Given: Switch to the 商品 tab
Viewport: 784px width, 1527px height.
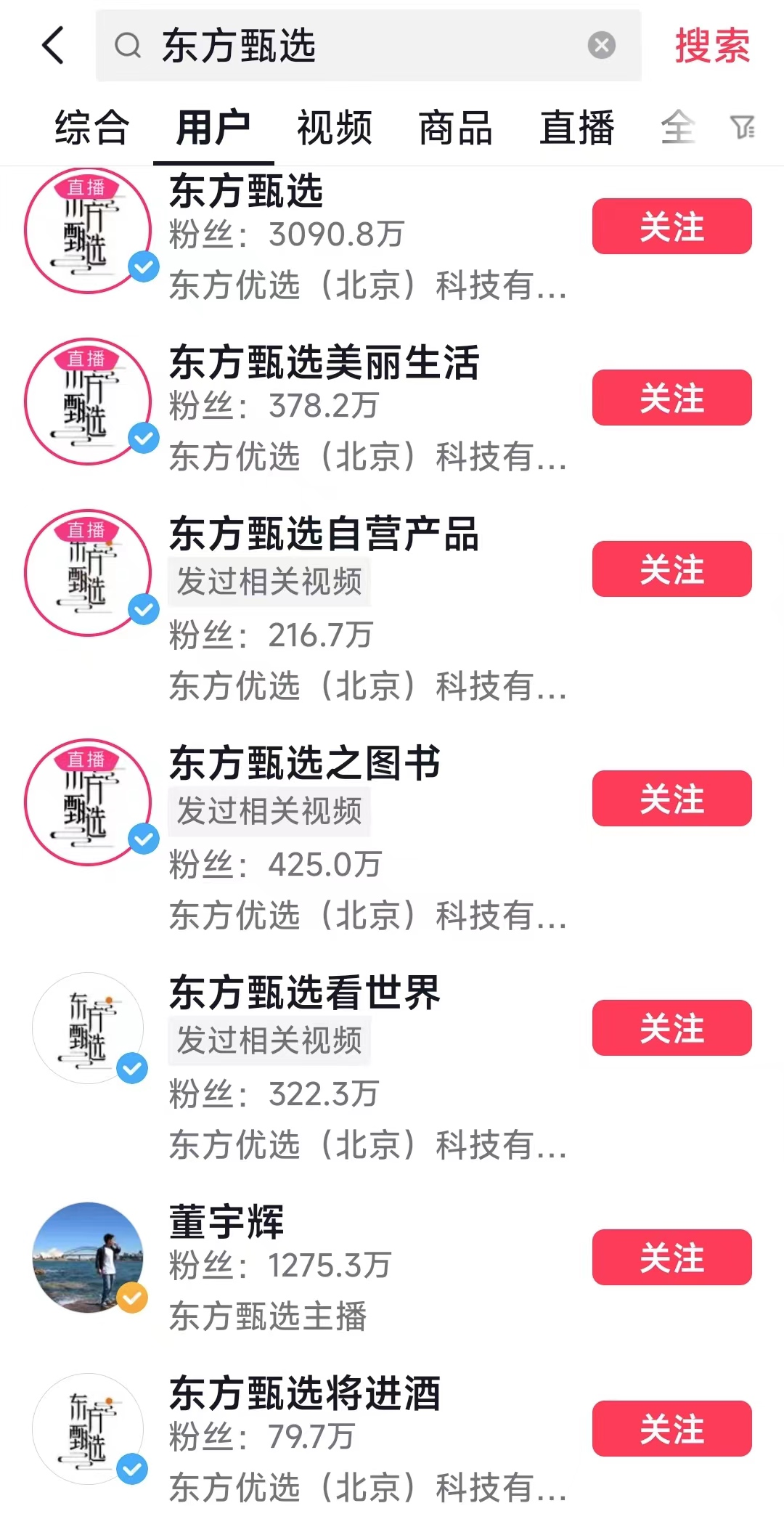Looking at the screenshot, I should (456, 128).
